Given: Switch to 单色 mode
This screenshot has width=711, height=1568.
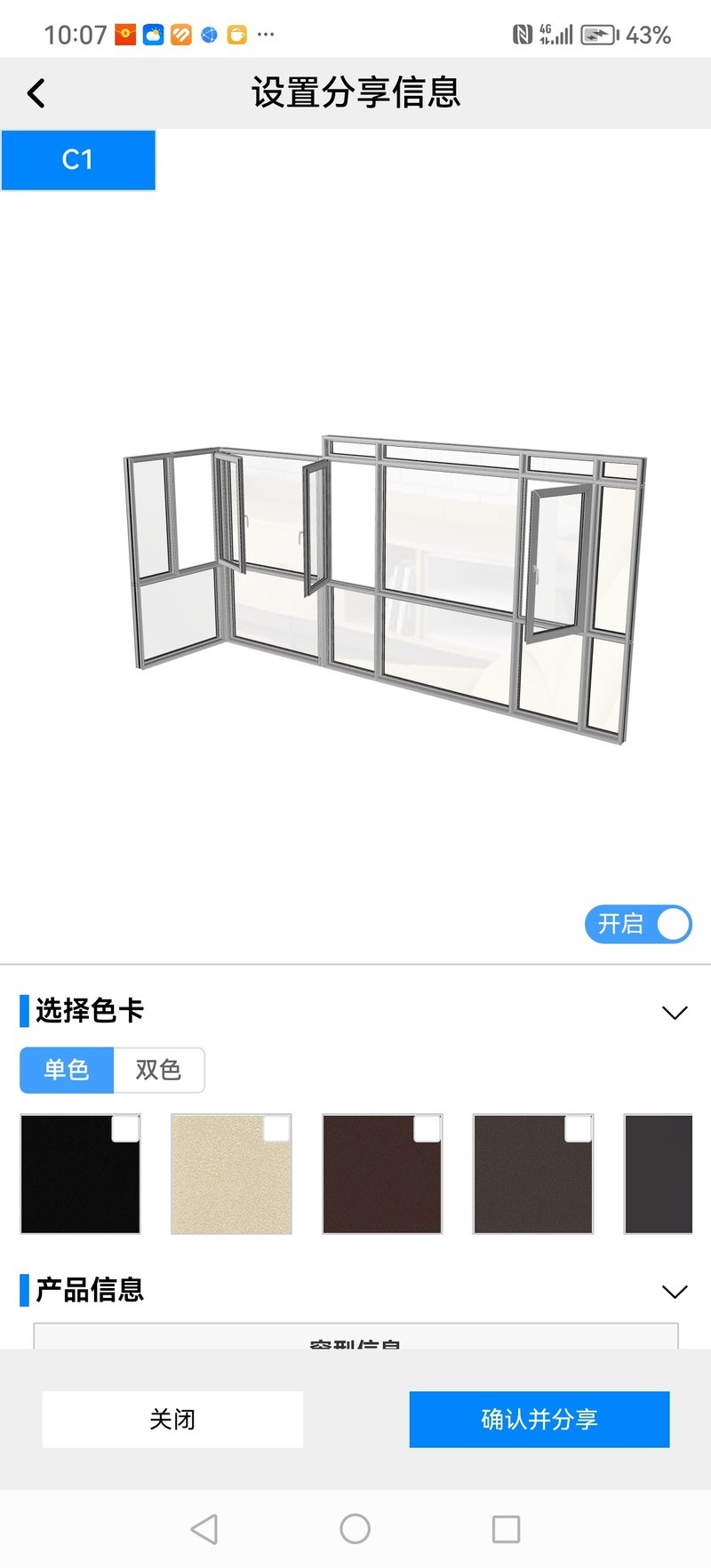Looking at the screenshot, I should 67,1070.
